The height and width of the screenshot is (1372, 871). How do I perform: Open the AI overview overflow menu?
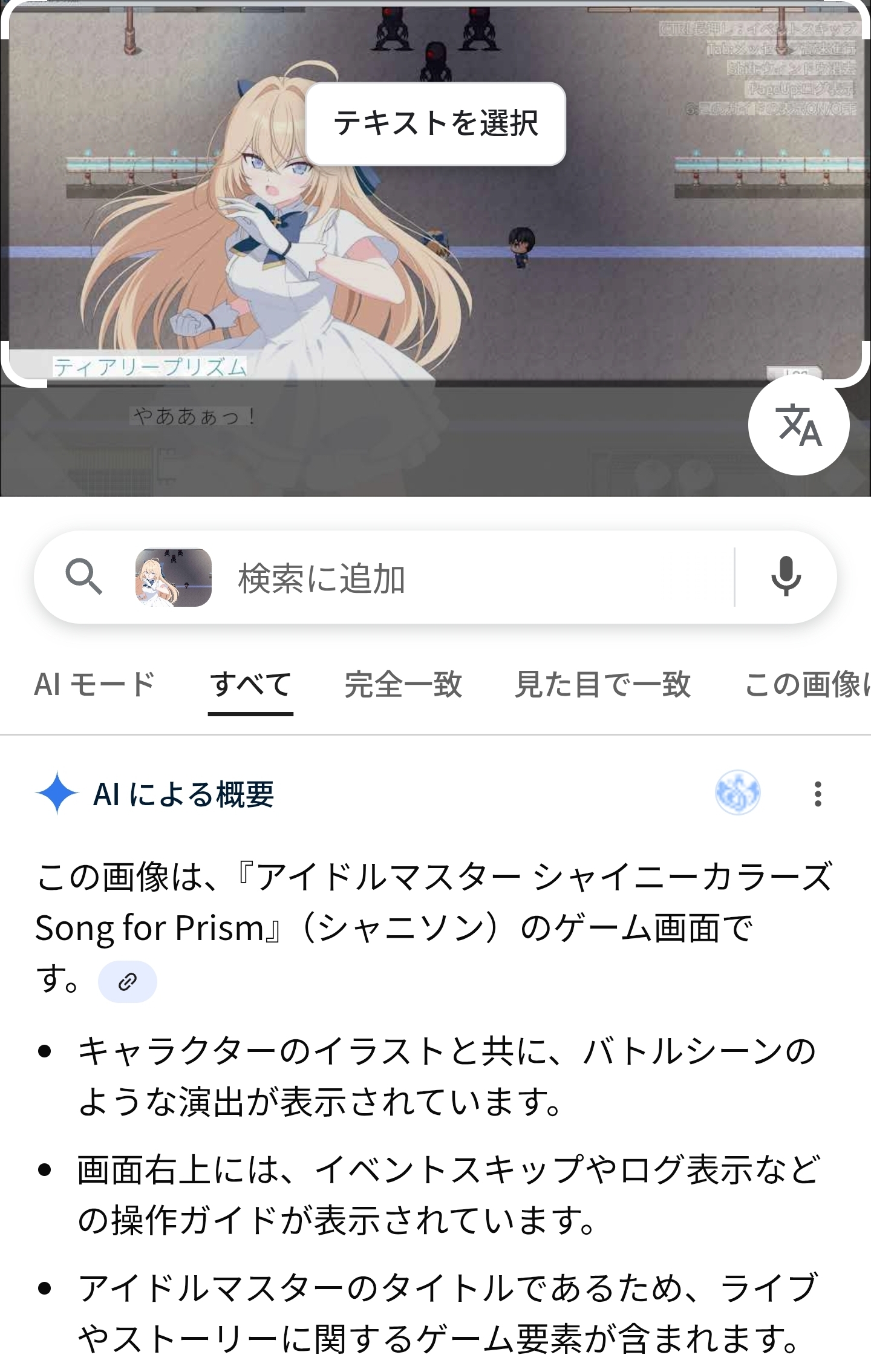[818, 794]
